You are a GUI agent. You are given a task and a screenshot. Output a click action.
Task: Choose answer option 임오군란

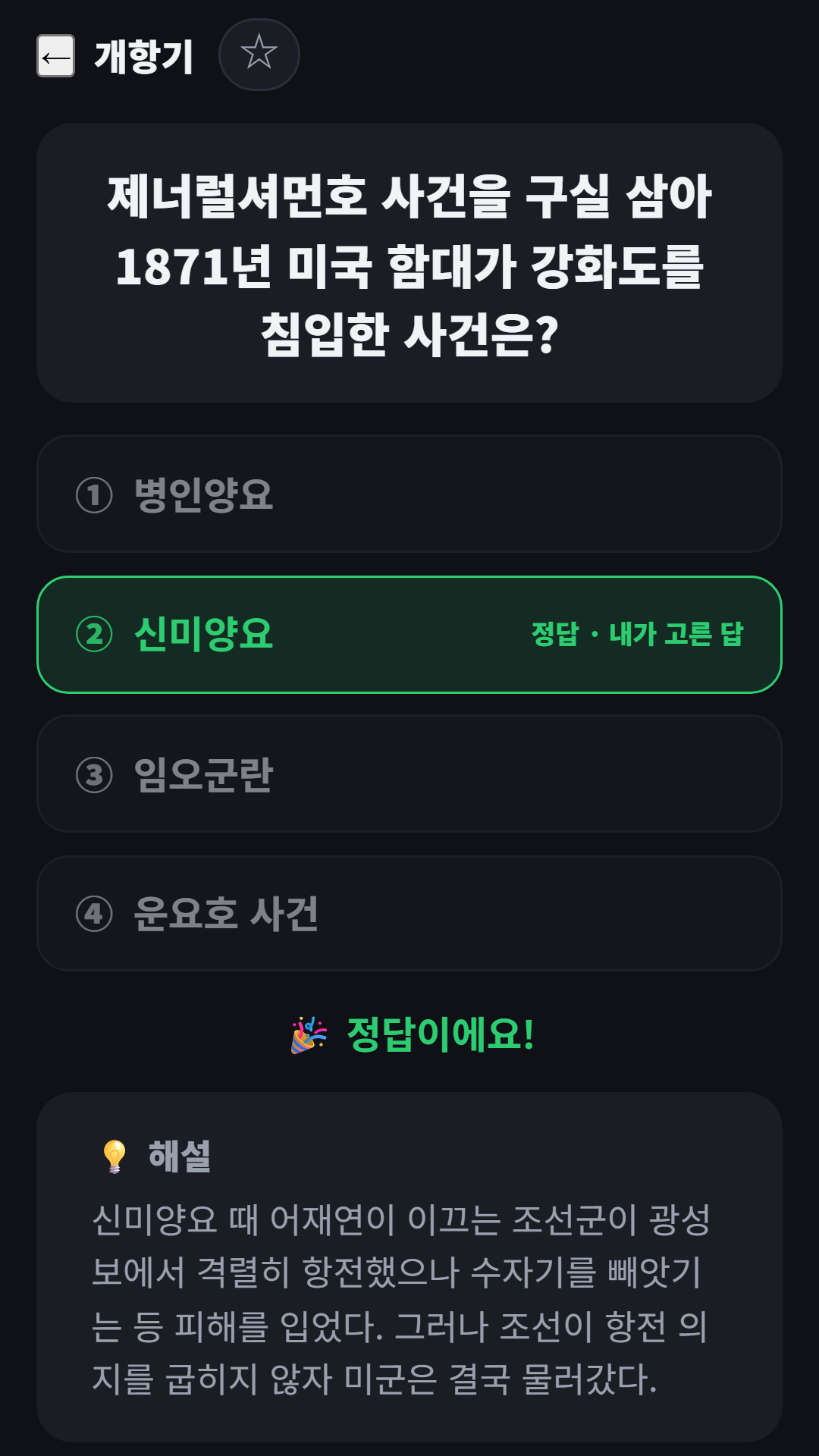[409, 774]
